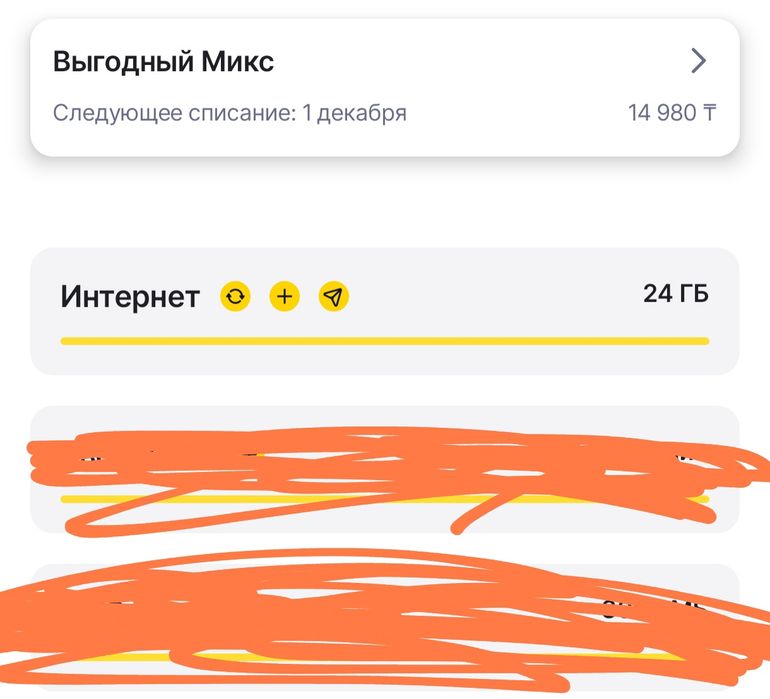Screen dimensions: 770x699
Task: Open the Выгодный Микс tariff card
Action: pyautogui.click(x=385, y=86)
